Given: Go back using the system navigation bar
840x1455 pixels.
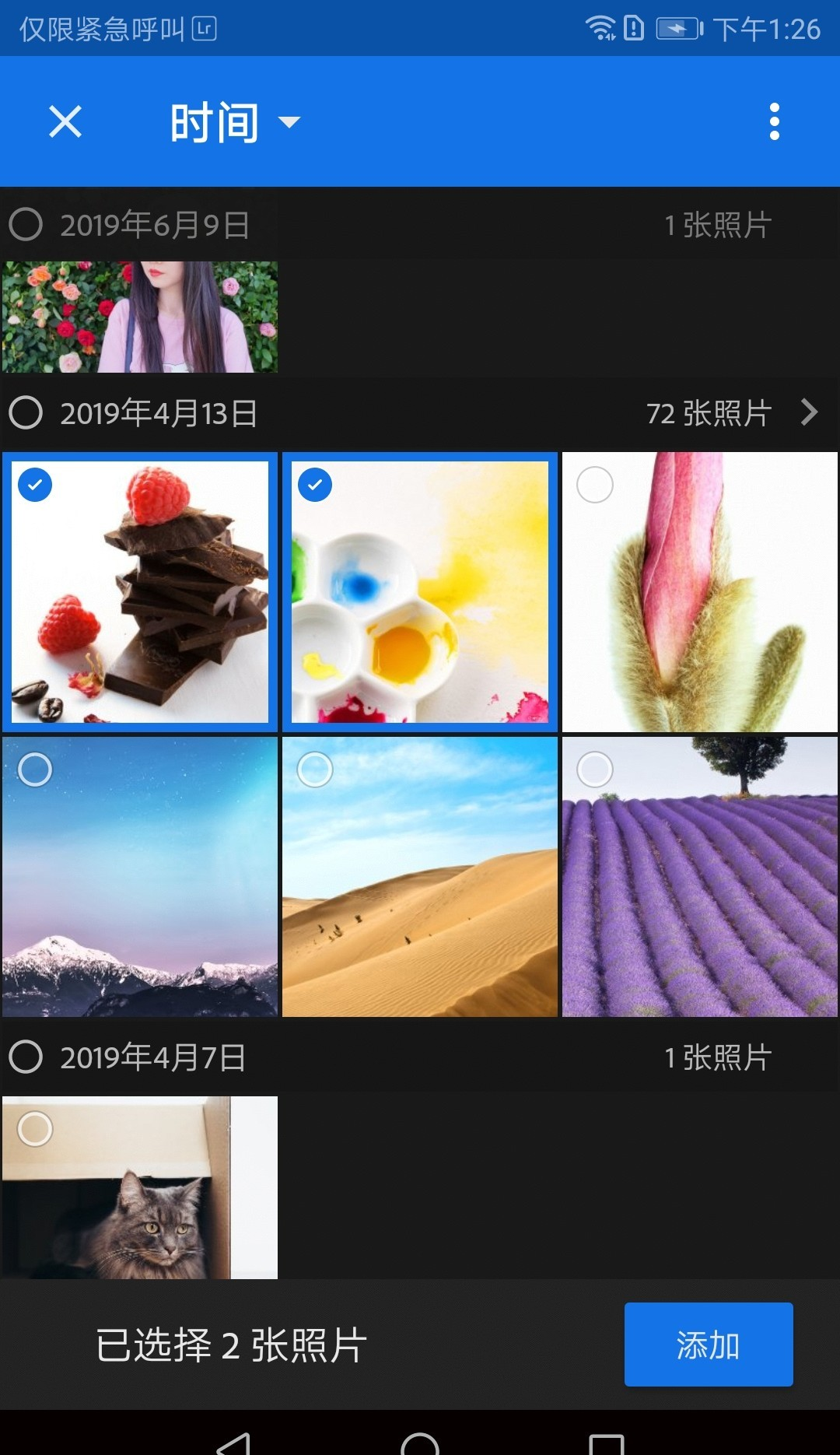Looking at the screenshot, I should (233, 1443).
